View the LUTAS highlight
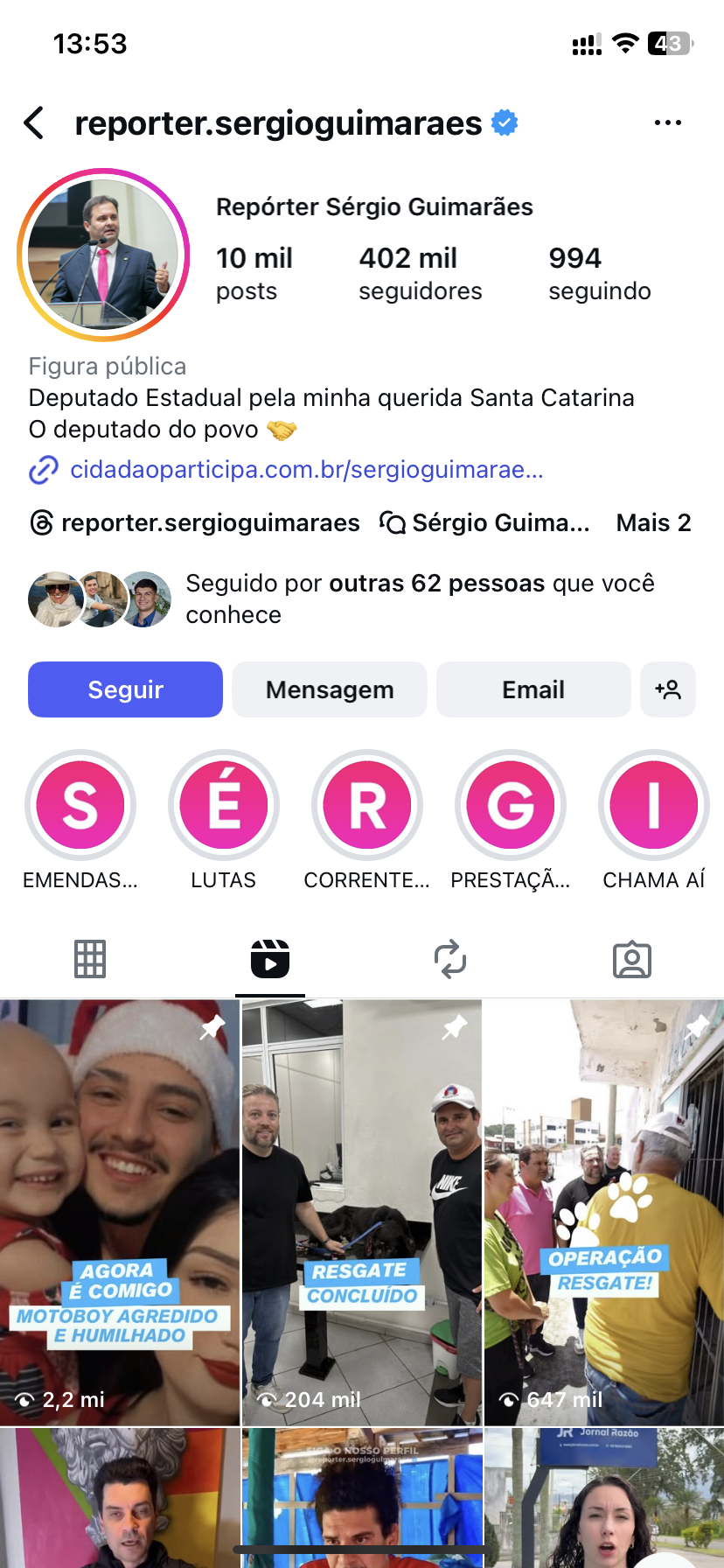The width and height of the screenshot is (724, 1568). [224, 806]
